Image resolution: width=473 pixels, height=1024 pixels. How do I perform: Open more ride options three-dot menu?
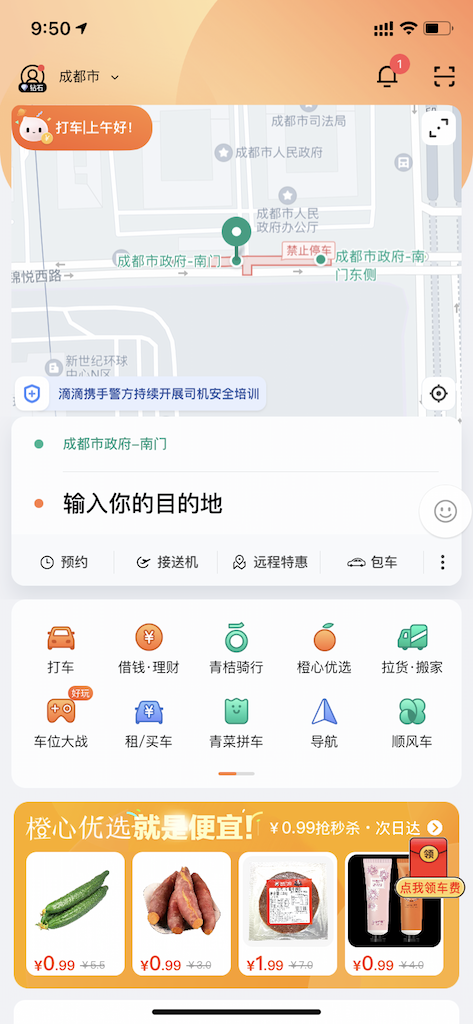click(443, 562)
